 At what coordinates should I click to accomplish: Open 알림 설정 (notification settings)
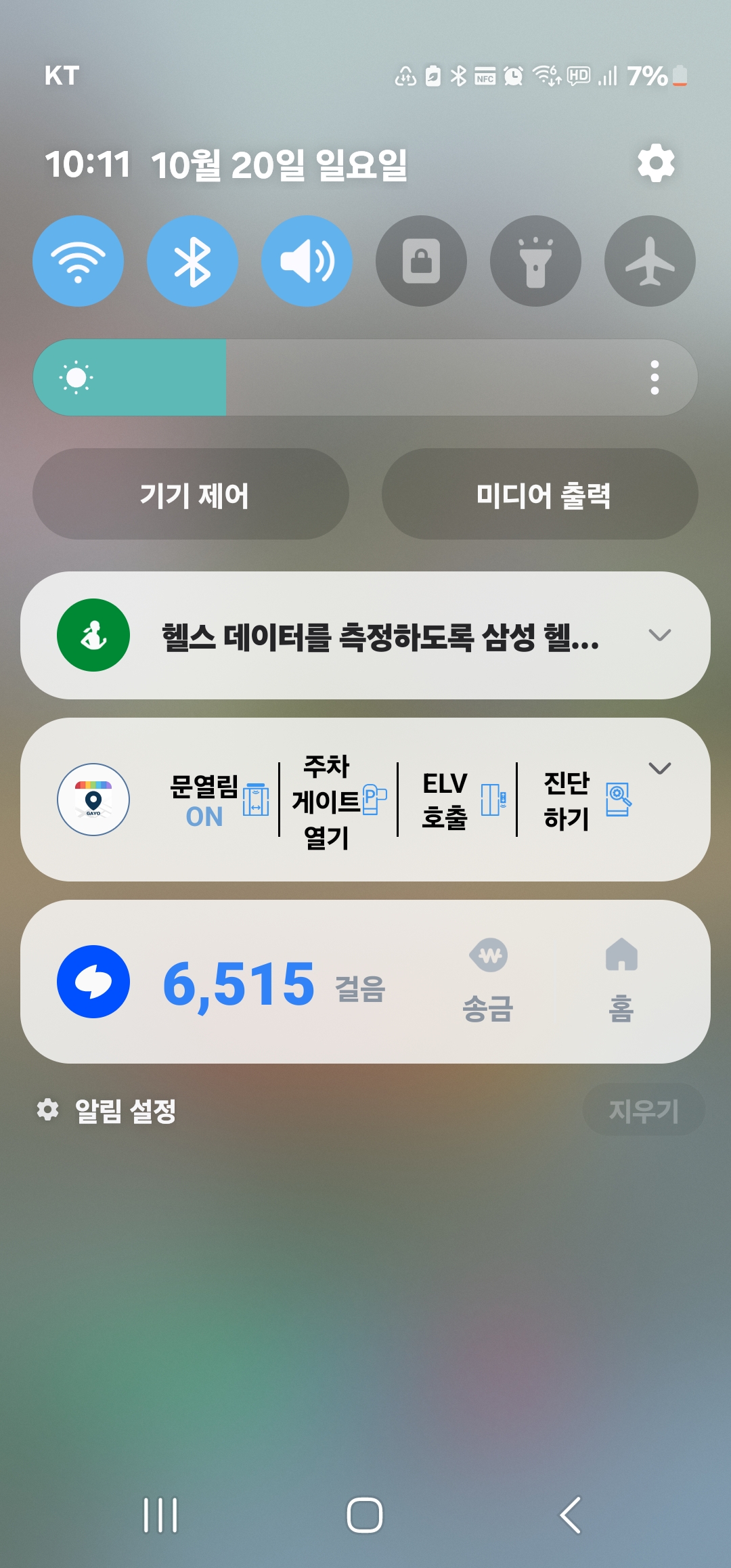coord(108,1110)
